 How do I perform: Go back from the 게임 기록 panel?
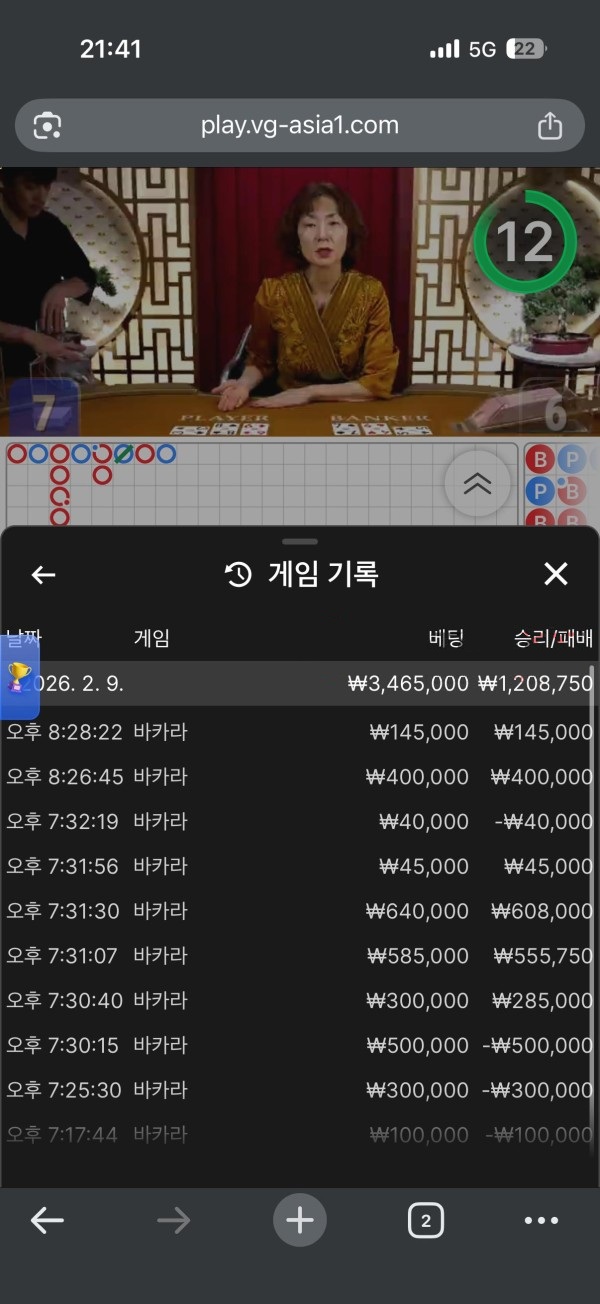pos(43,574)
